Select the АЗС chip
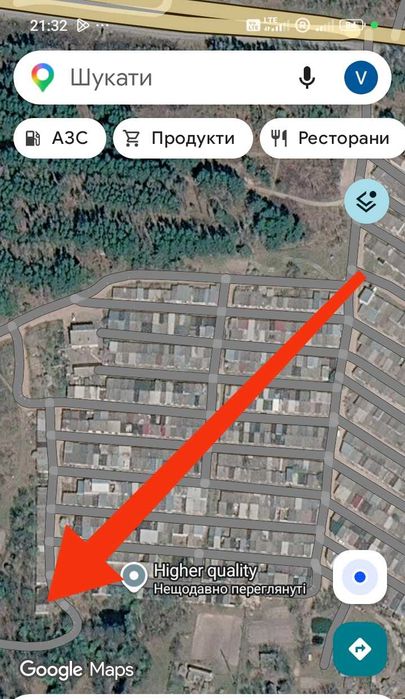The height and width of the screenshot is (699, 405). 60,138
